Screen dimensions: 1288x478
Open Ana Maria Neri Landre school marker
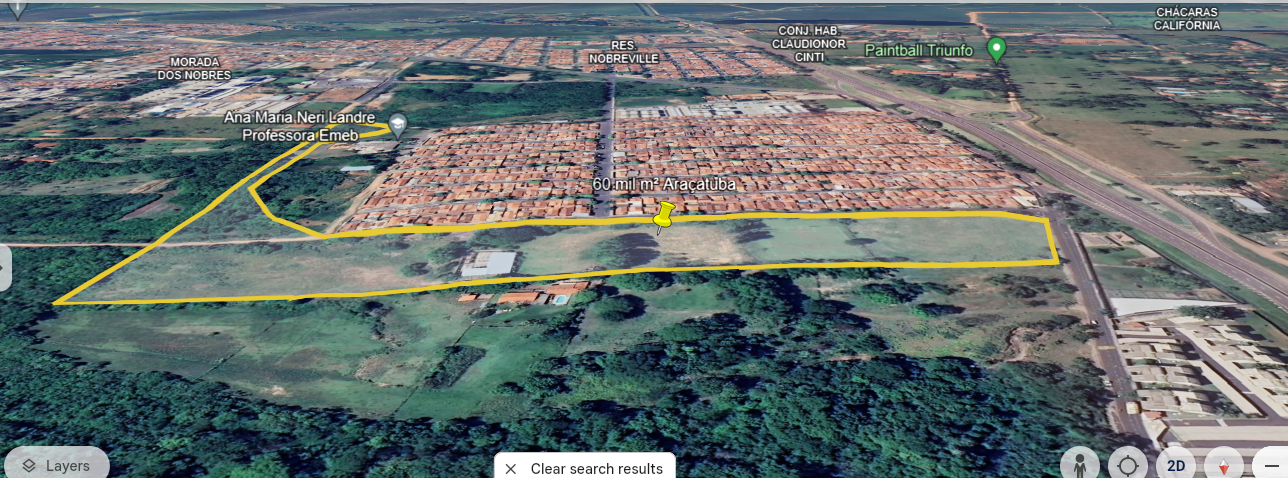(398, 124)
